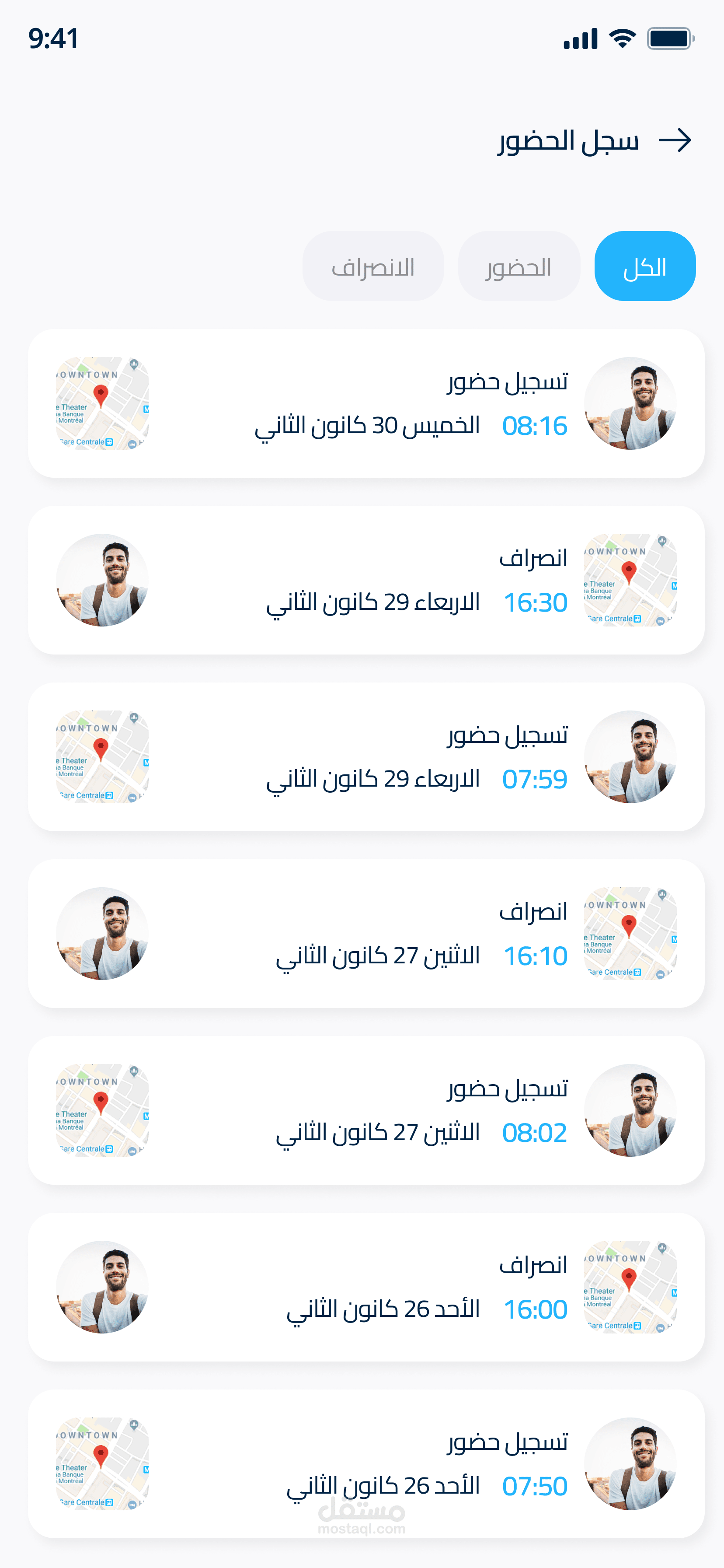
Task: Open the 16:00 انصراف record
Action: (x=366, y=1287)
